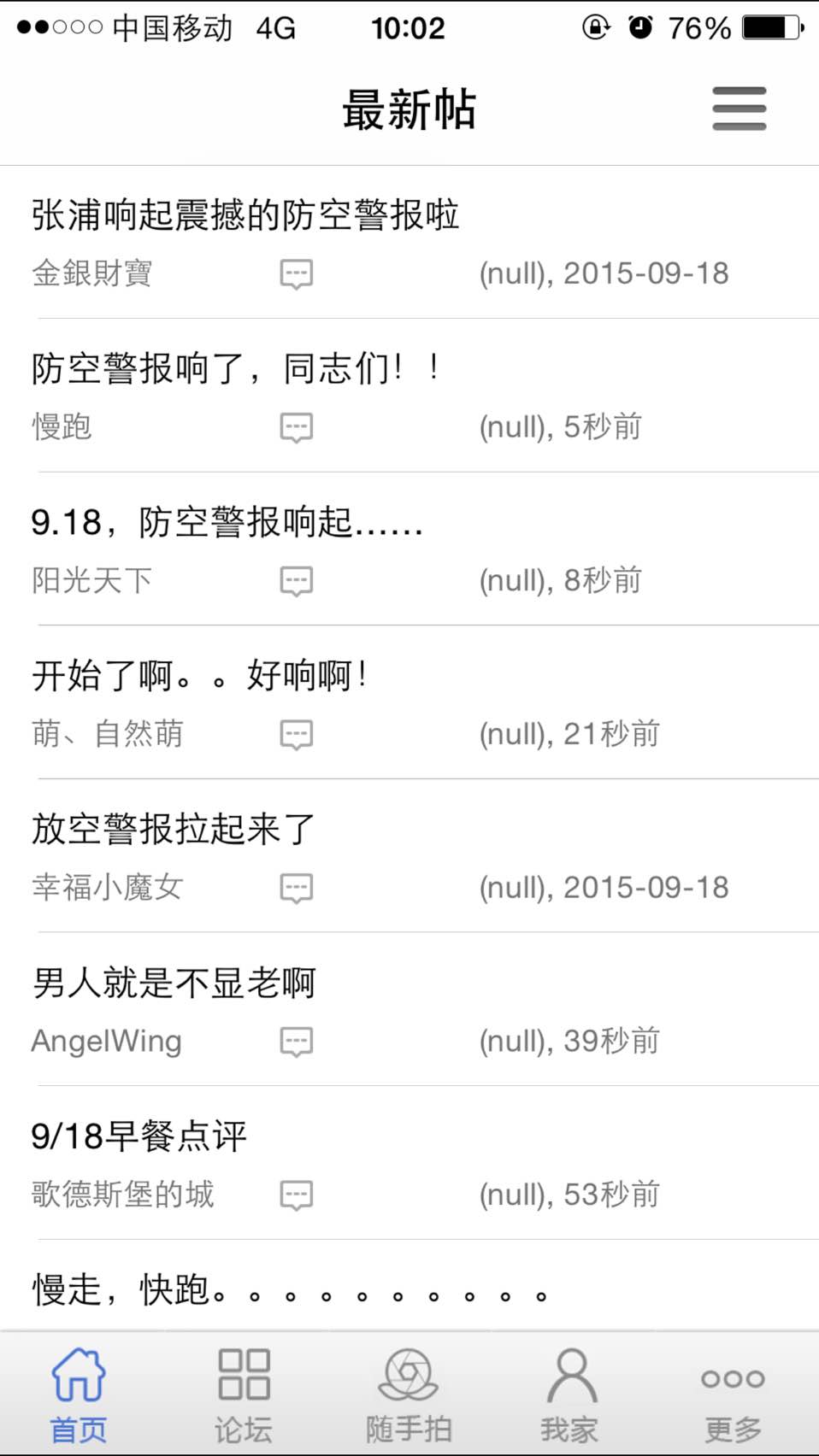Open post 9.18，防空警报响起……

227,522
